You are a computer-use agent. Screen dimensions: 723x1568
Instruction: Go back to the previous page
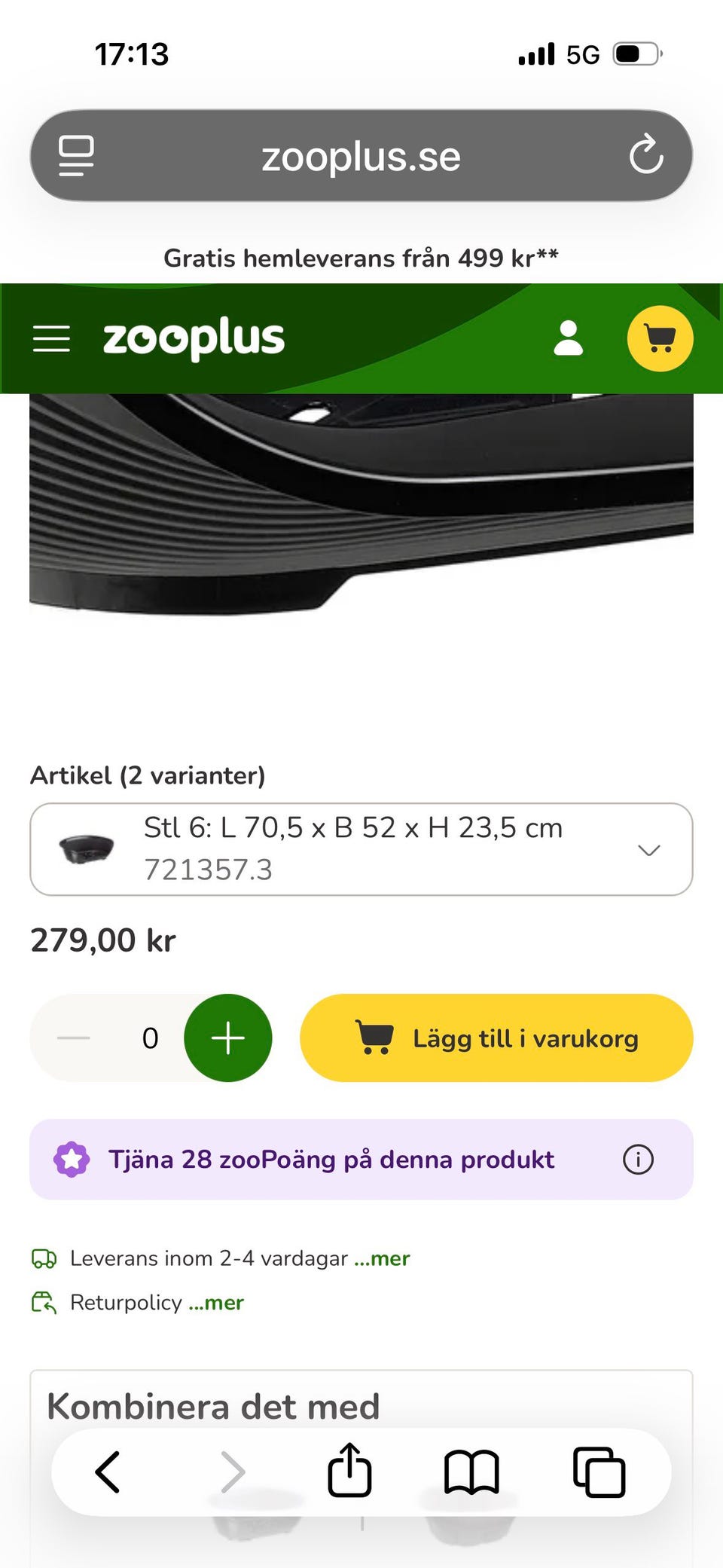(x=108, y=1472)
